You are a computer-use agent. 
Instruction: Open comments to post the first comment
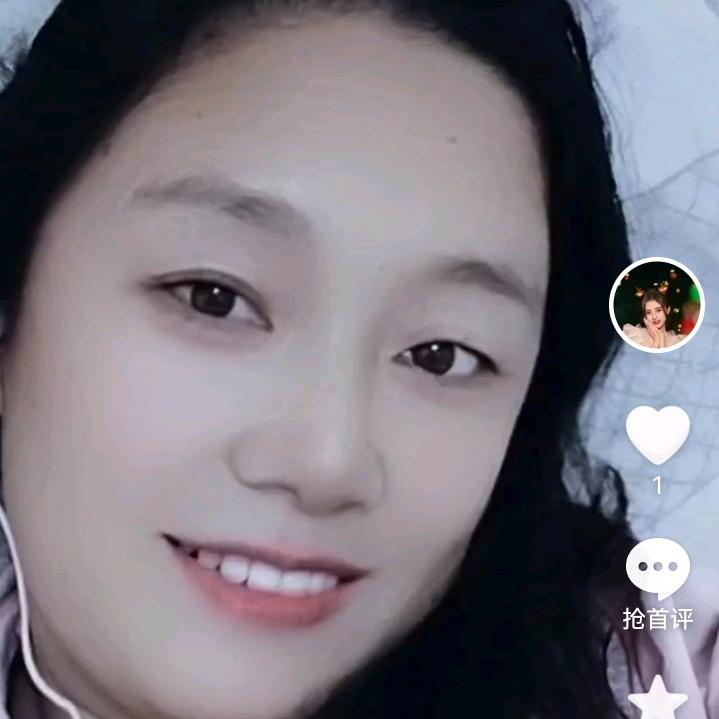coord(657,569)
